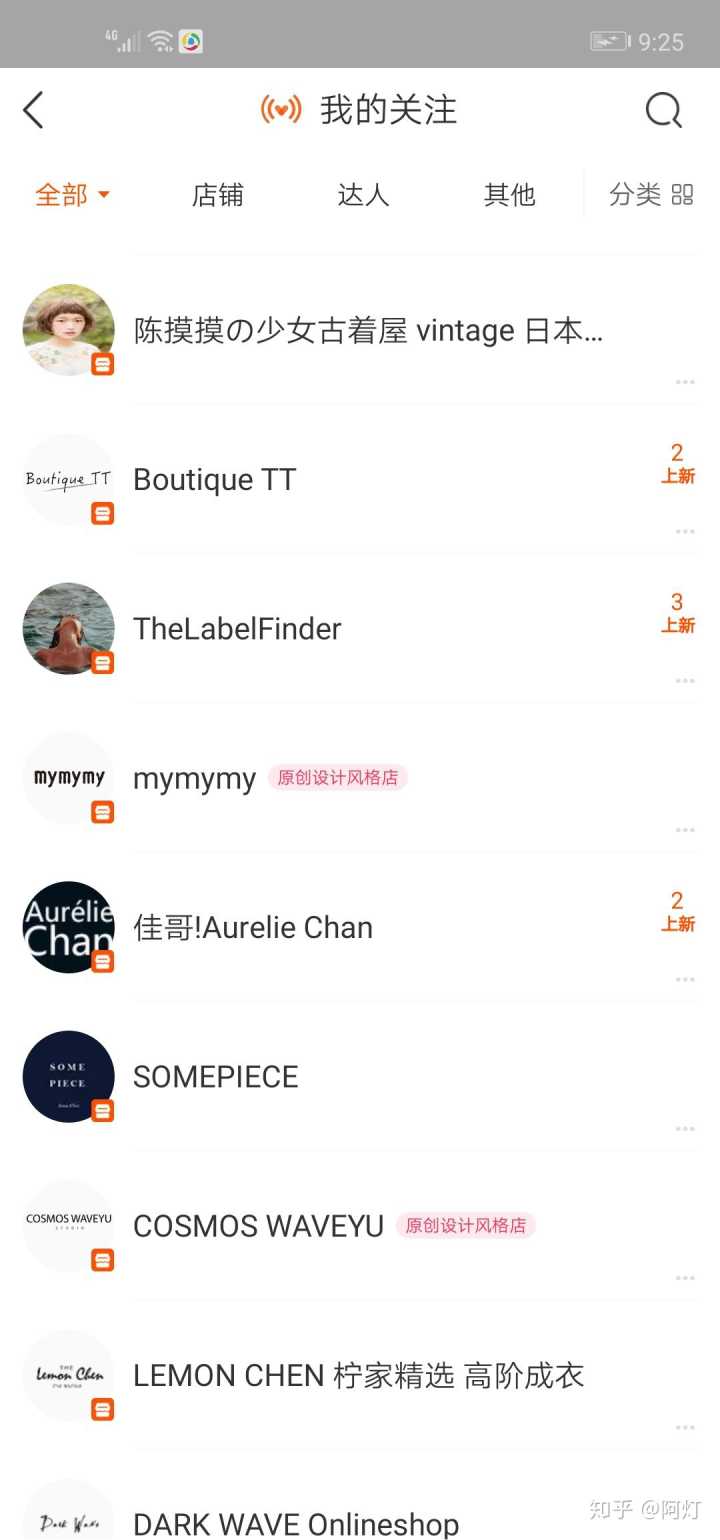This screenshot has width=720, height=1540.
Task: View TheLabelFinder store page
Action: coord(237,629)
